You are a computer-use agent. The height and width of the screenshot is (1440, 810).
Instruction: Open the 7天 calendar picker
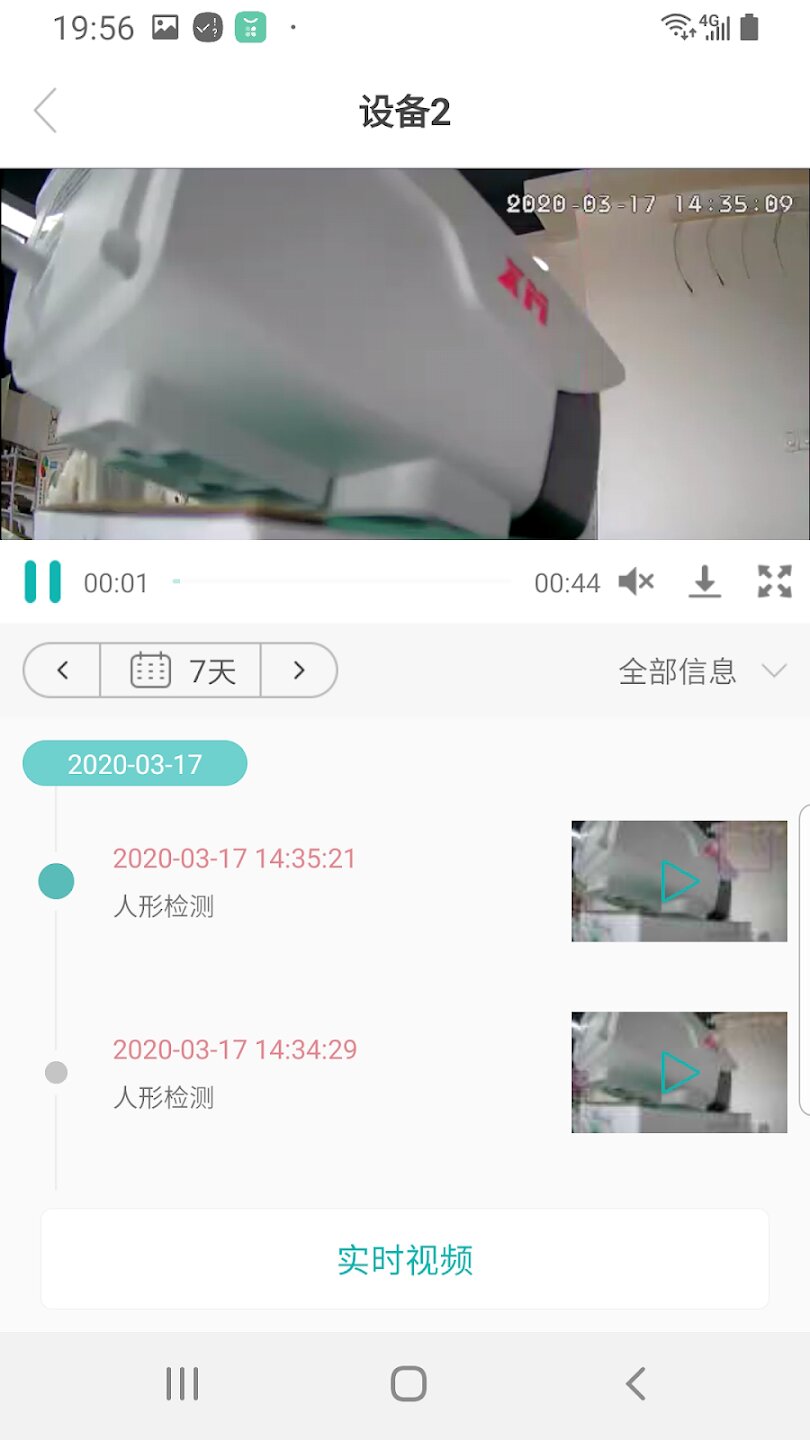pyautogui.click(x=181, y=670)
